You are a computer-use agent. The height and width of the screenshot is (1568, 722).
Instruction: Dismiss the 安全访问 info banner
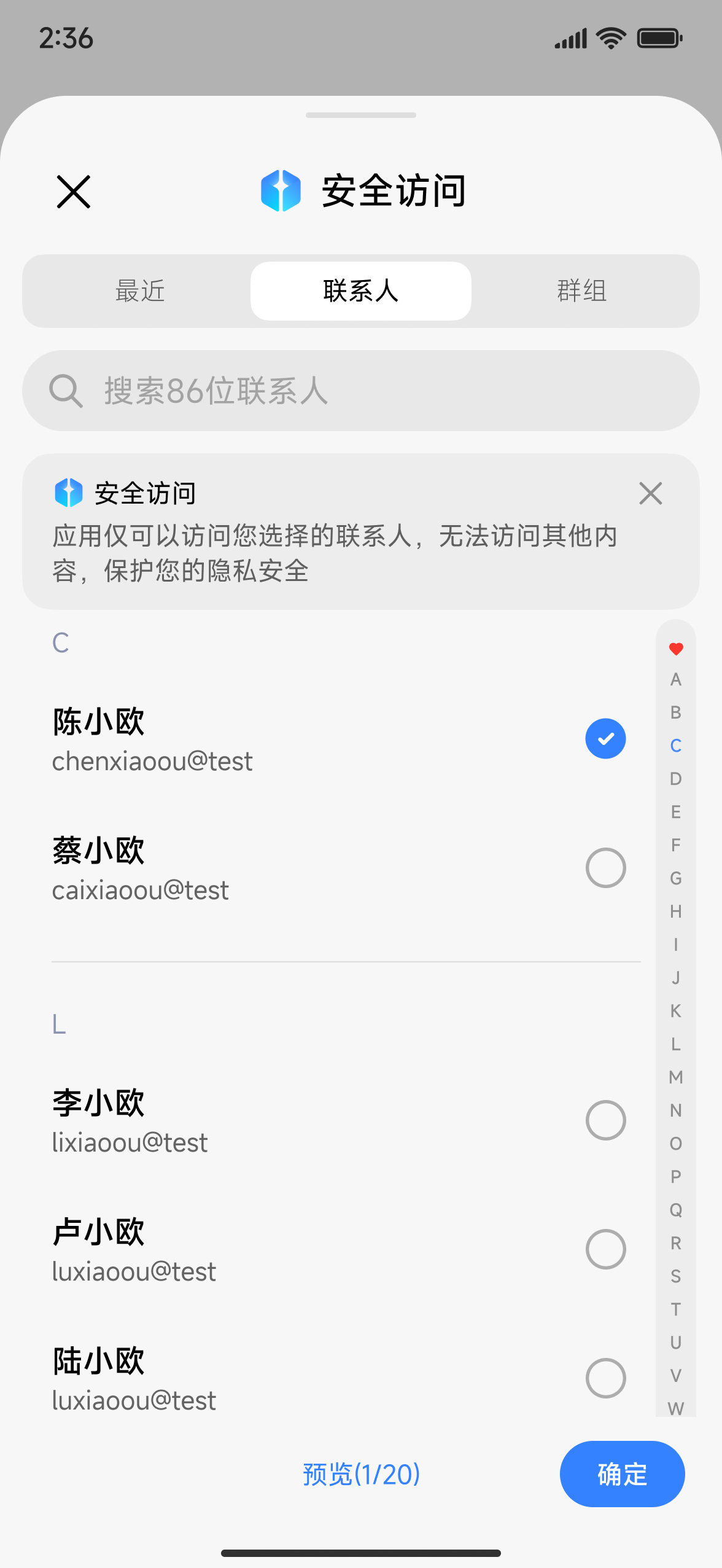(650, 493)
